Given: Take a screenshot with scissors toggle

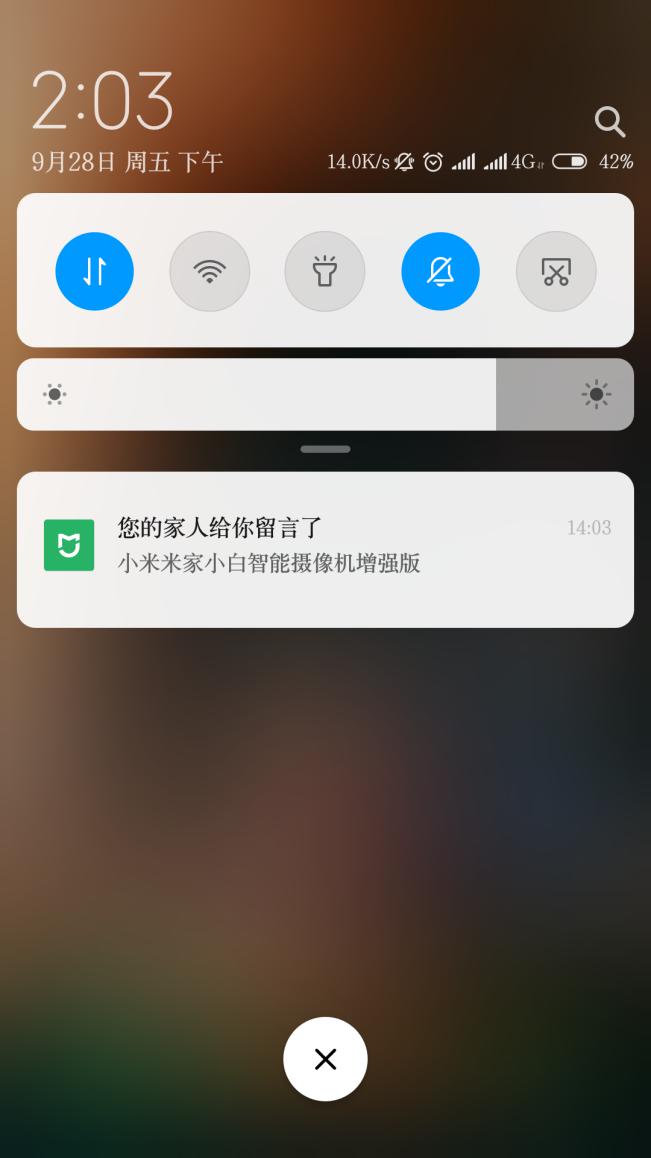Looking at the screenshot, I should click(556, 271).
